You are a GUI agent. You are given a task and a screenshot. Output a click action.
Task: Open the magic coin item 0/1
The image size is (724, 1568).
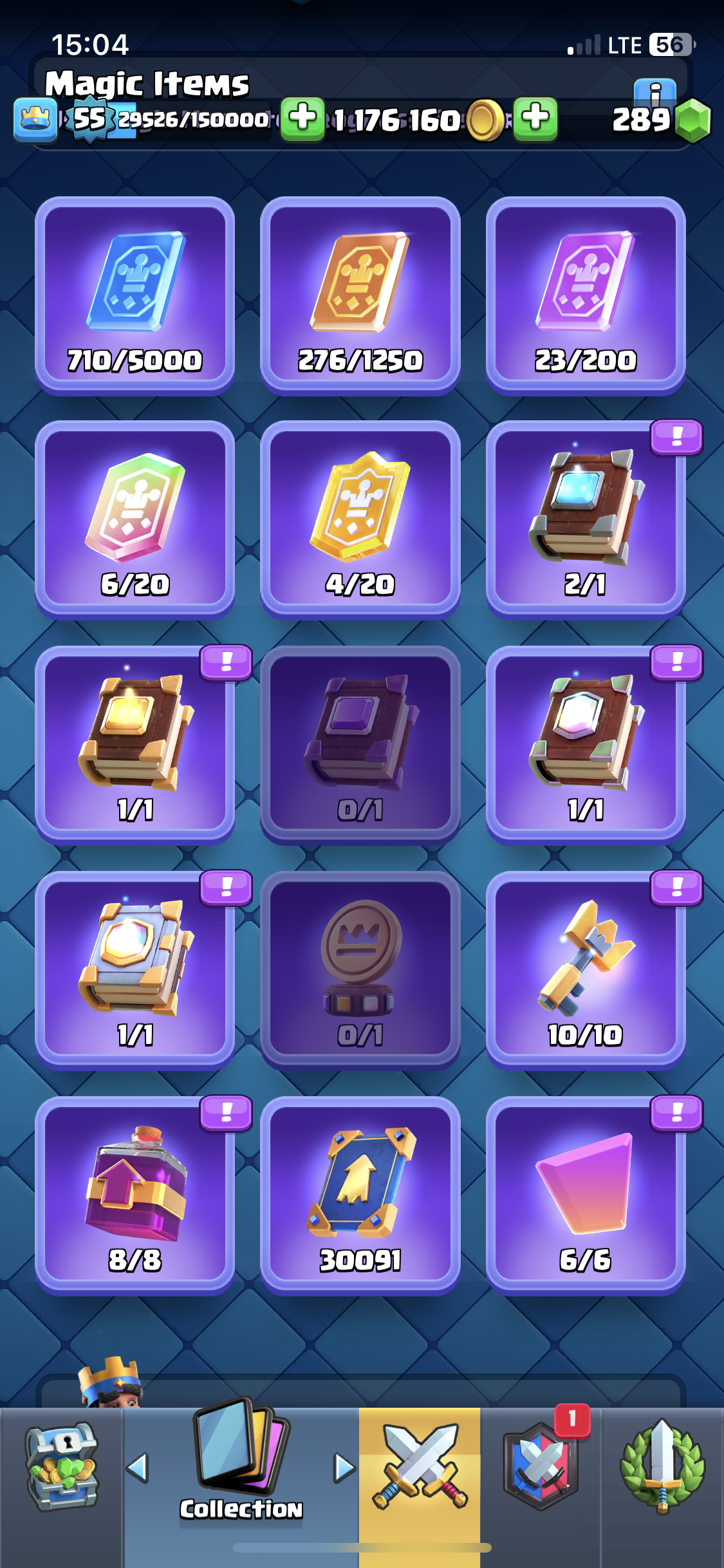(360, 970)
